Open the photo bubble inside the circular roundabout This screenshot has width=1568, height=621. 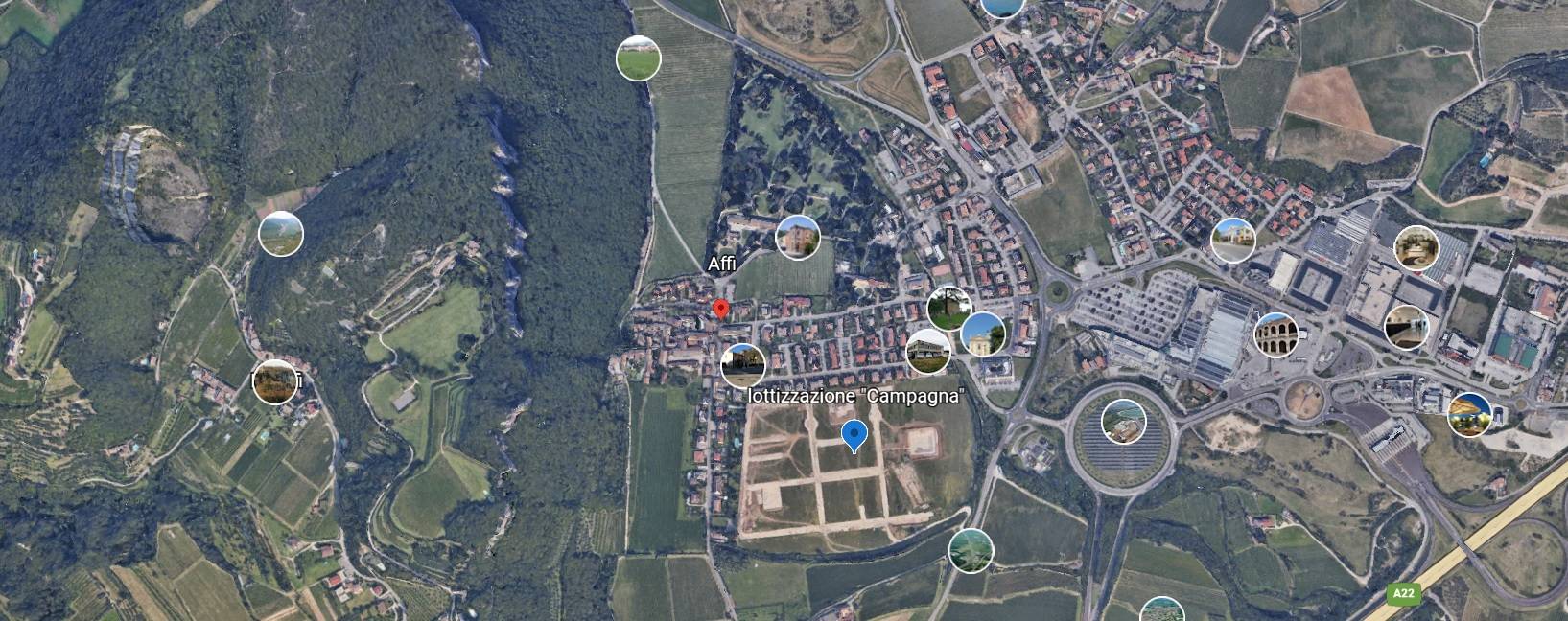(1123, 422)
